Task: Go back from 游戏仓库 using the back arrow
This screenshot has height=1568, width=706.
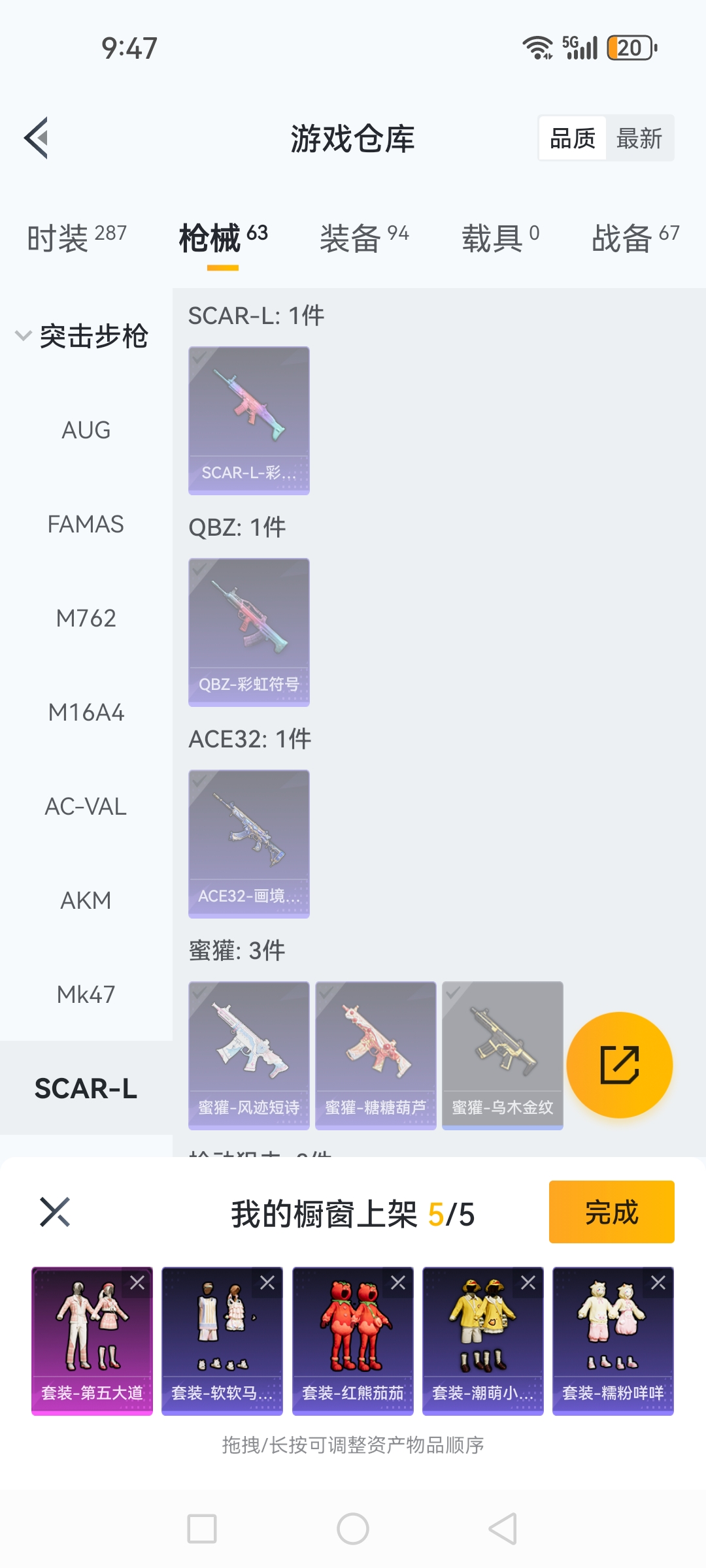Action: click(x=37, y=138)
